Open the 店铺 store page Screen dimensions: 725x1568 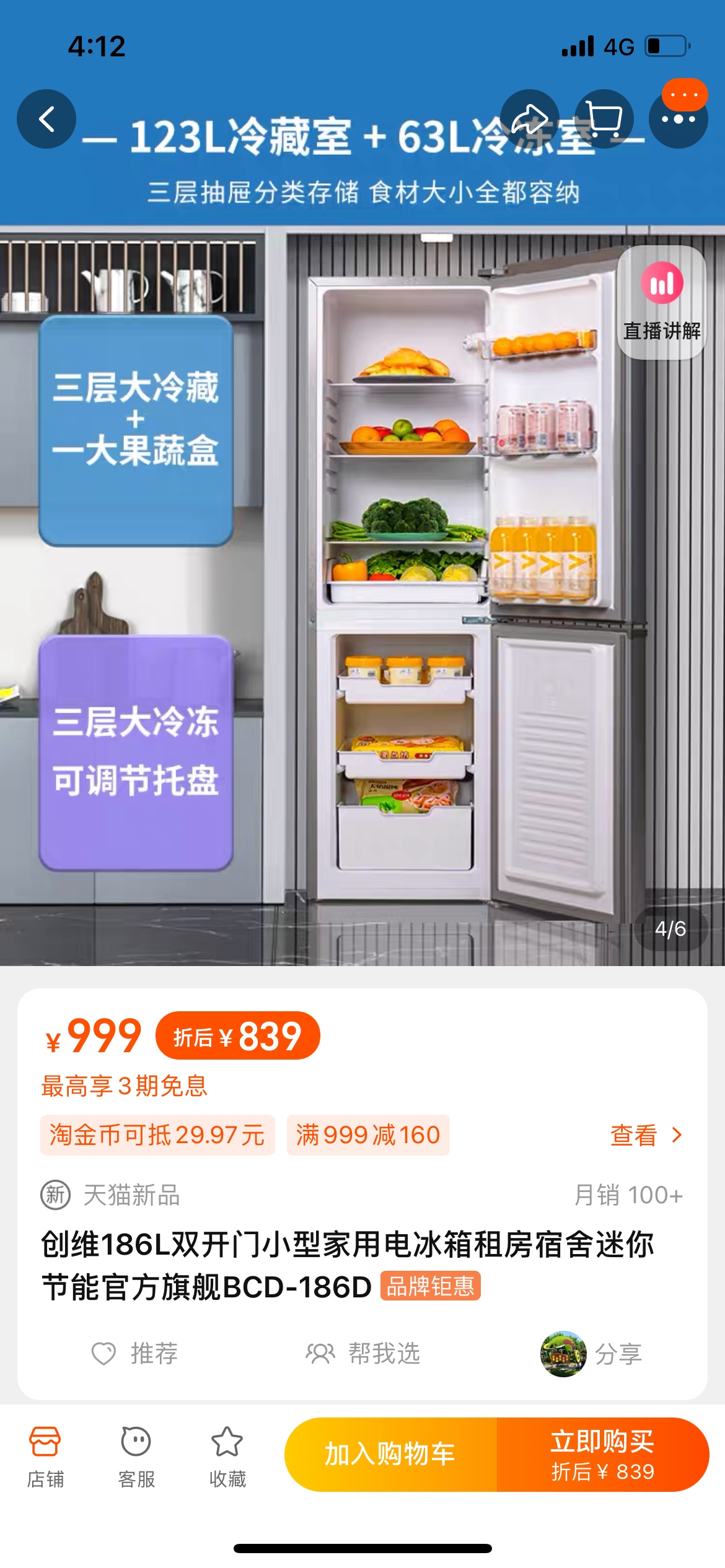click(x=45, y=1455)
